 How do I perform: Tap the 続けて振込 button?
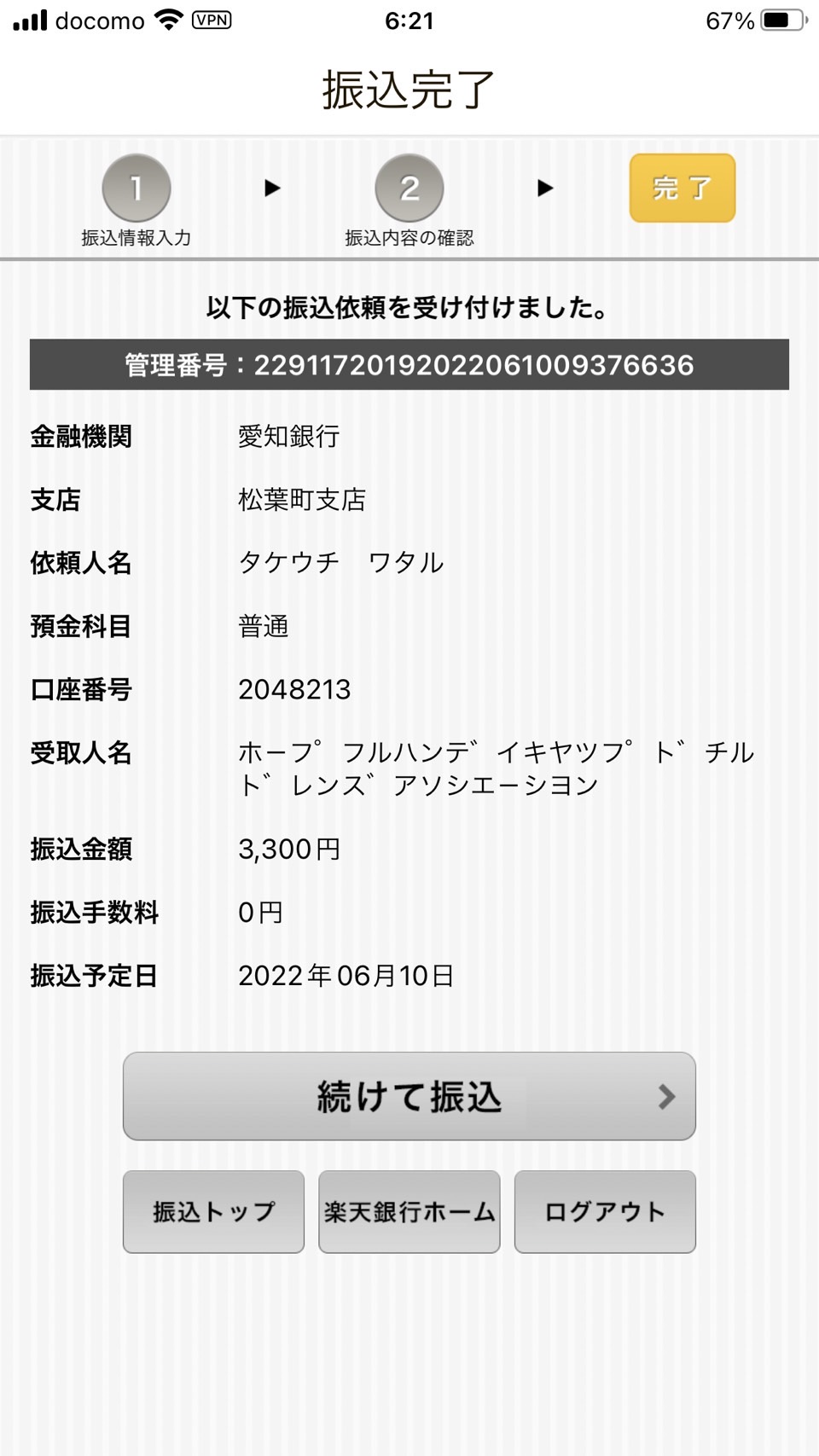coord(409,1096)
